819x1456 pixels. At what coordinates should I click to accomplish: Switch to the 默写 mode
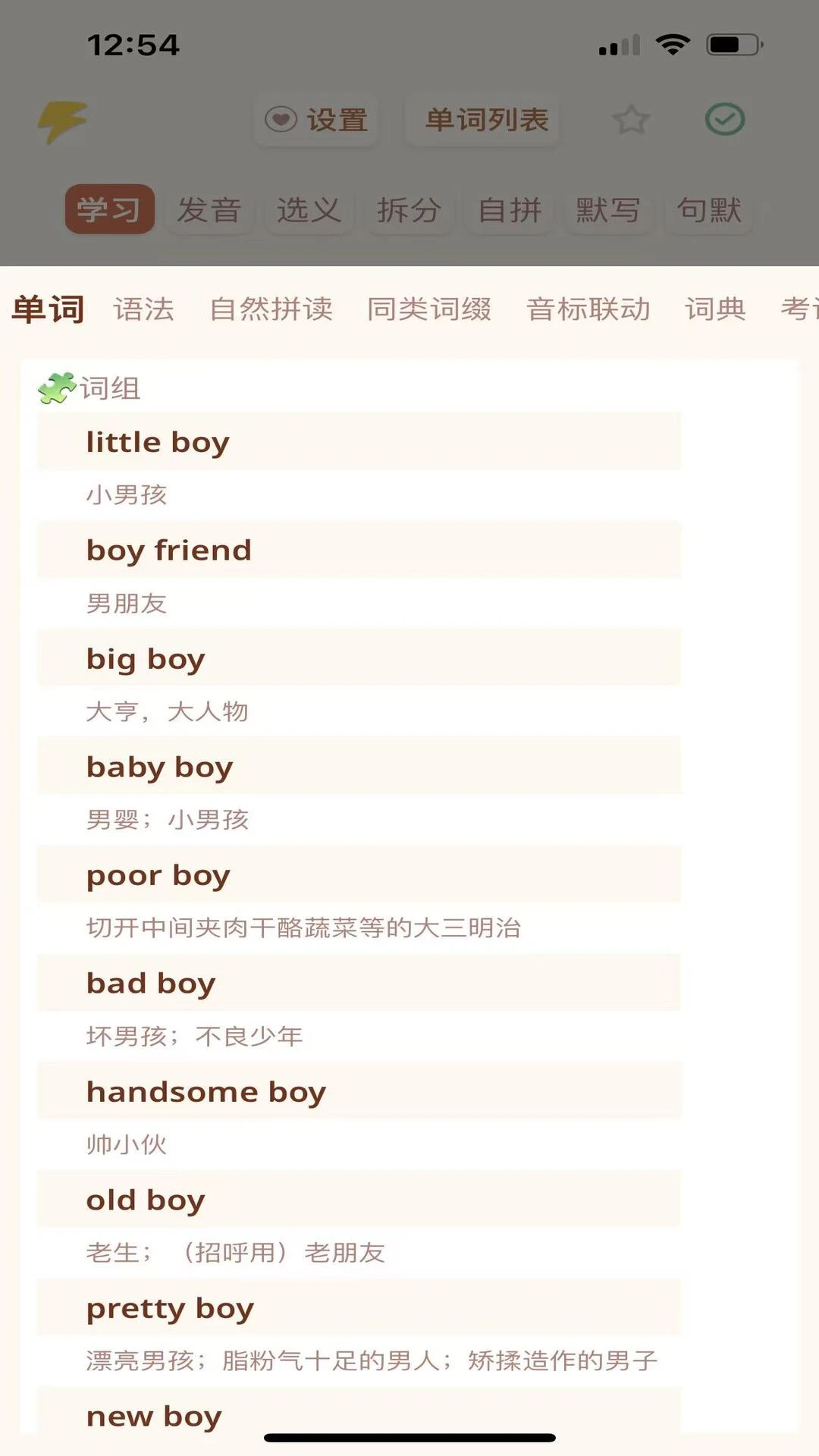[608, 209]
